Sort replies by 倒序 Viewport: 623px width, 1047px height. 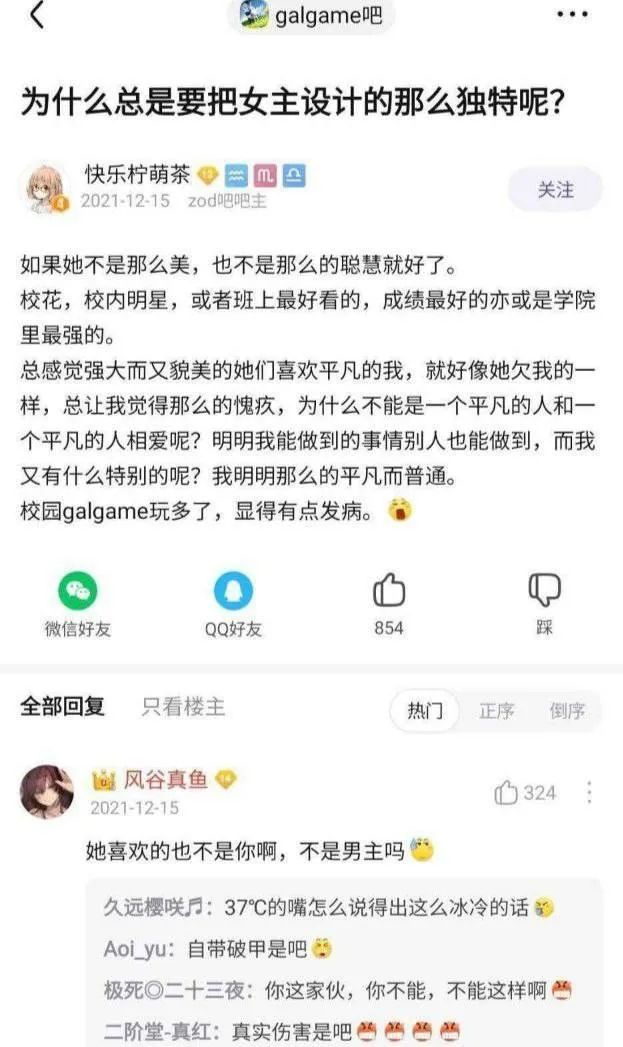click(567, 711)
